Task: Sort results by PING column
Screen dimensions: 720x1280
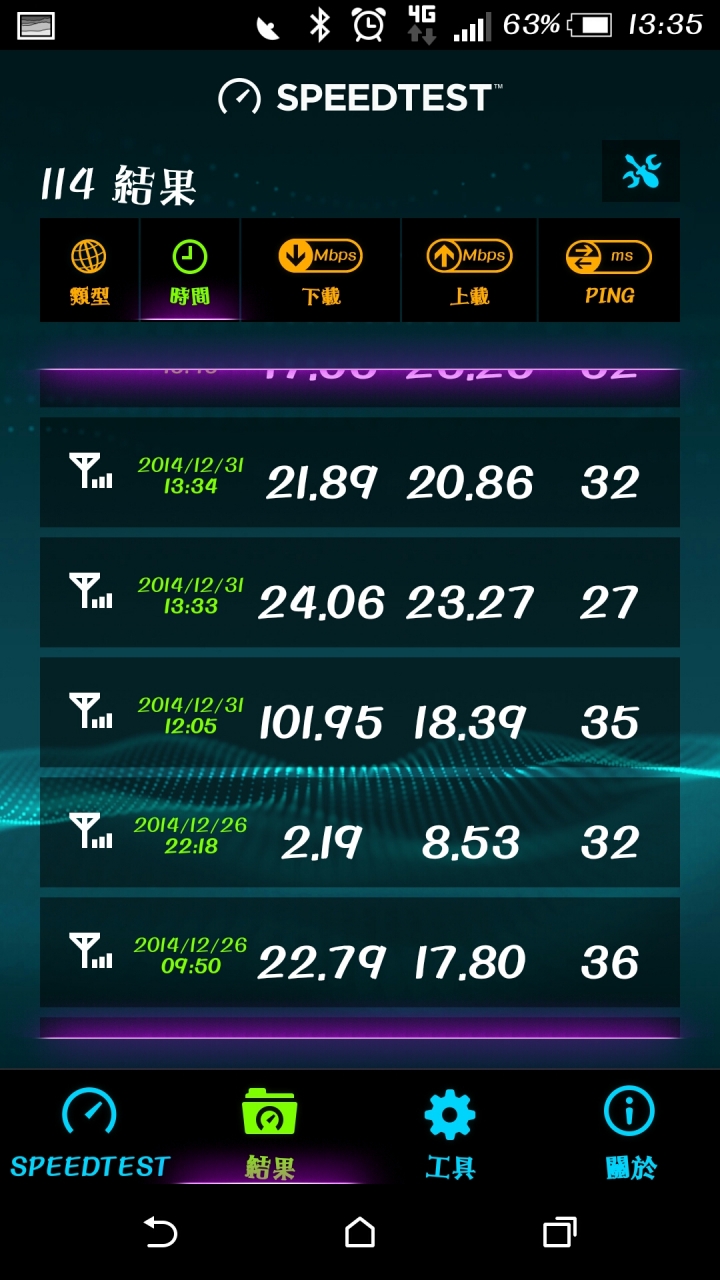Action: coord(609,271)
